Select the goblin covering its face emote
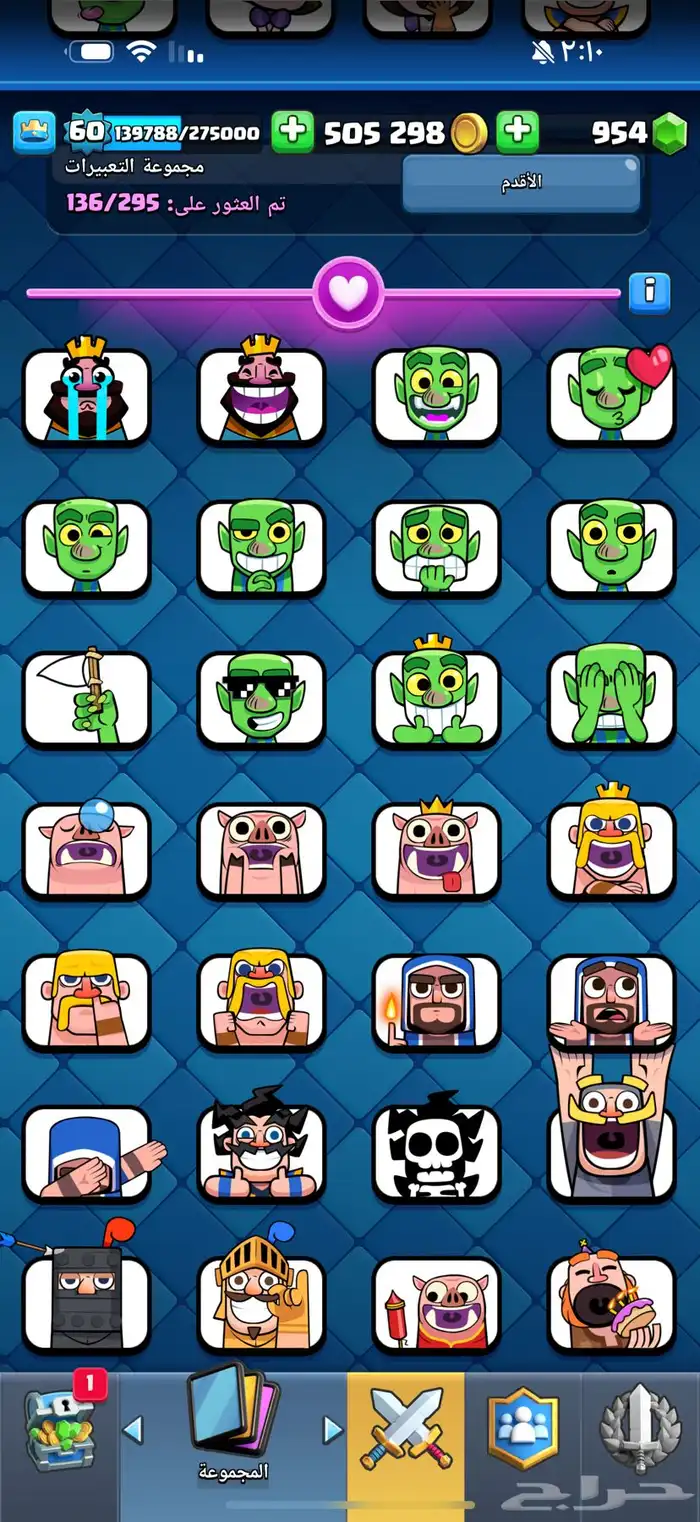The width and height of the screenshot is (700, 1522). (611, 698)
